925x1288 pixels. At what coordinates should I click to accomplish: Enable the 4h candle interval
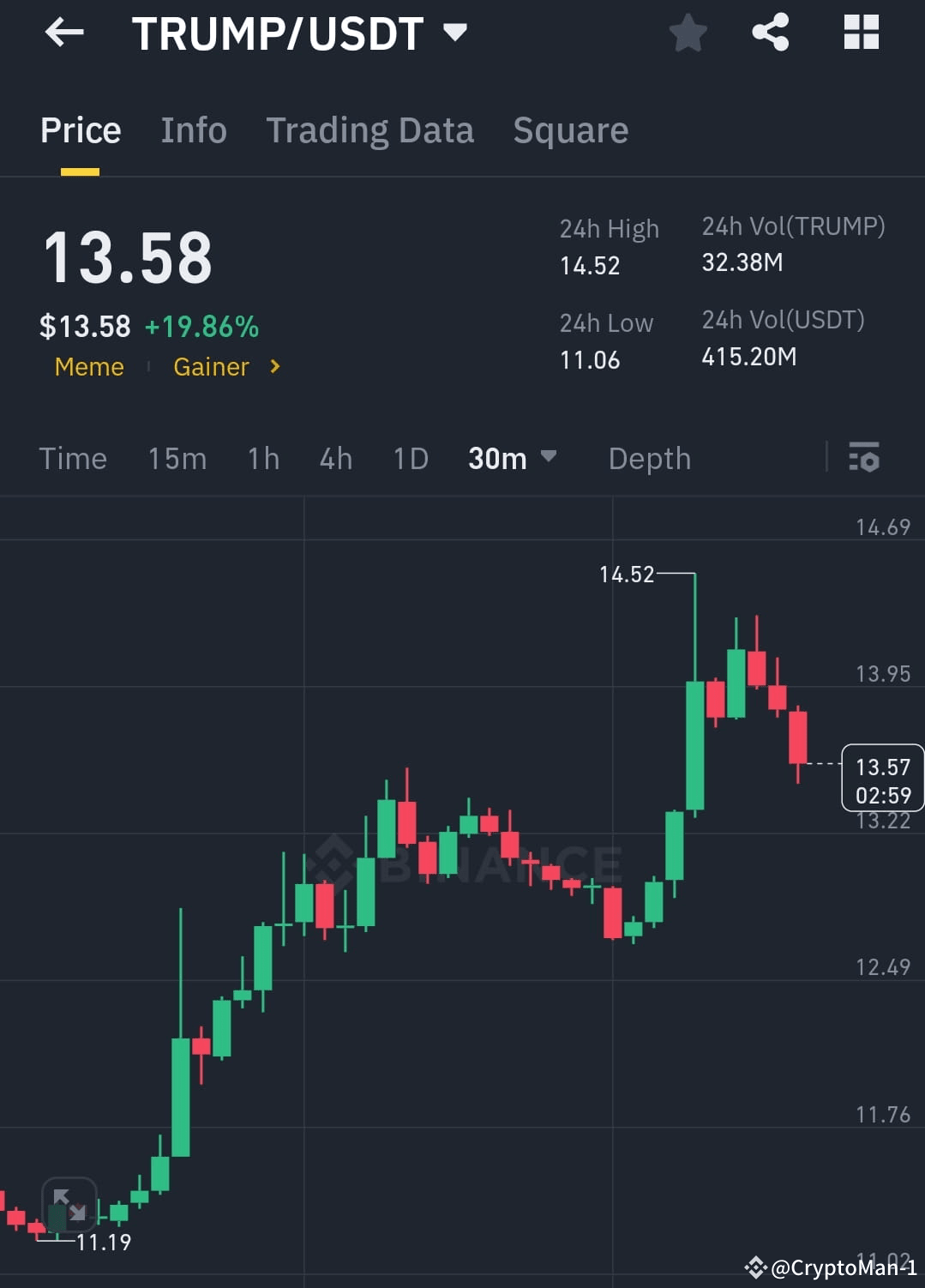(x=335, y=459)
